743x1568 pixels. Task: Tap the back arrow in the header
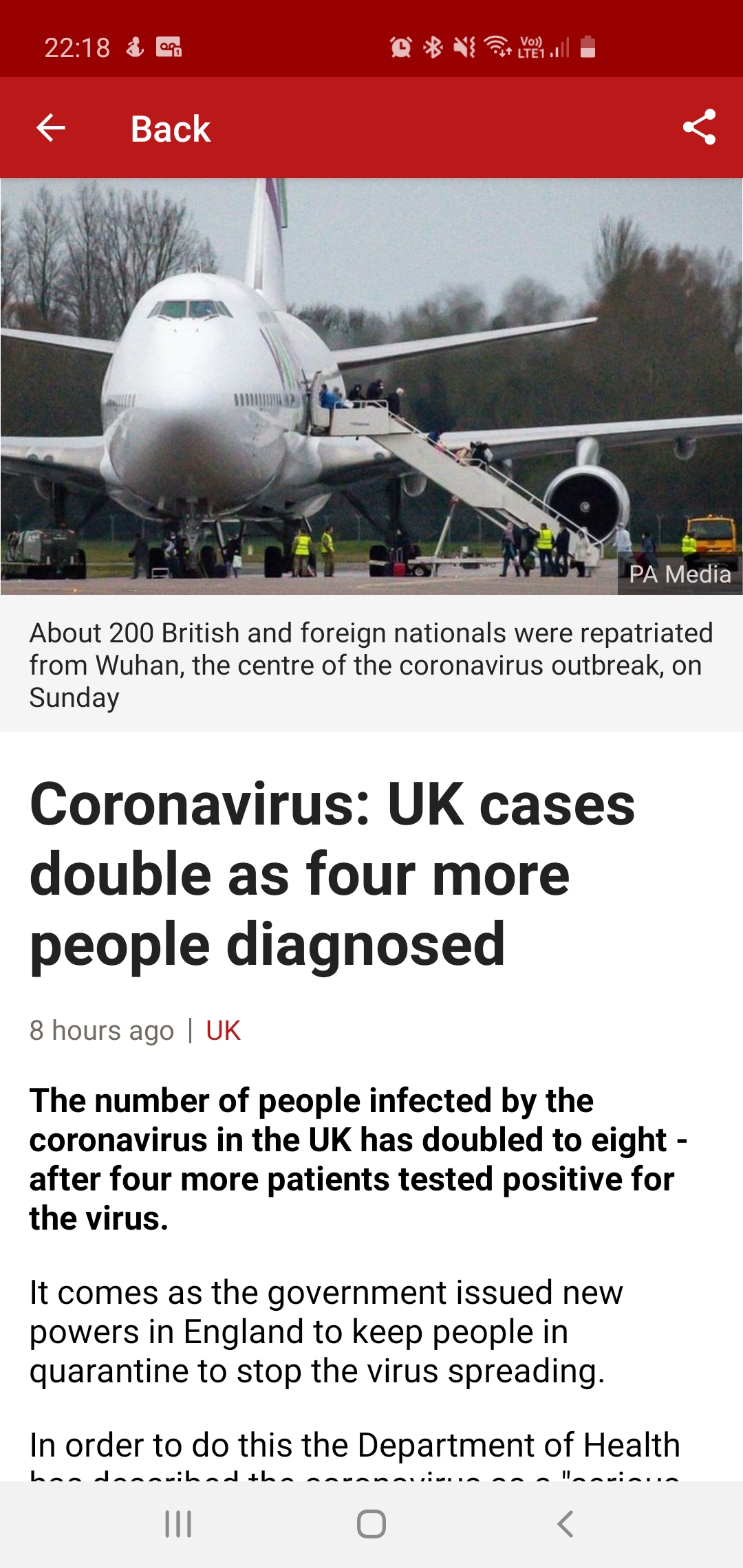click(51, 128)
